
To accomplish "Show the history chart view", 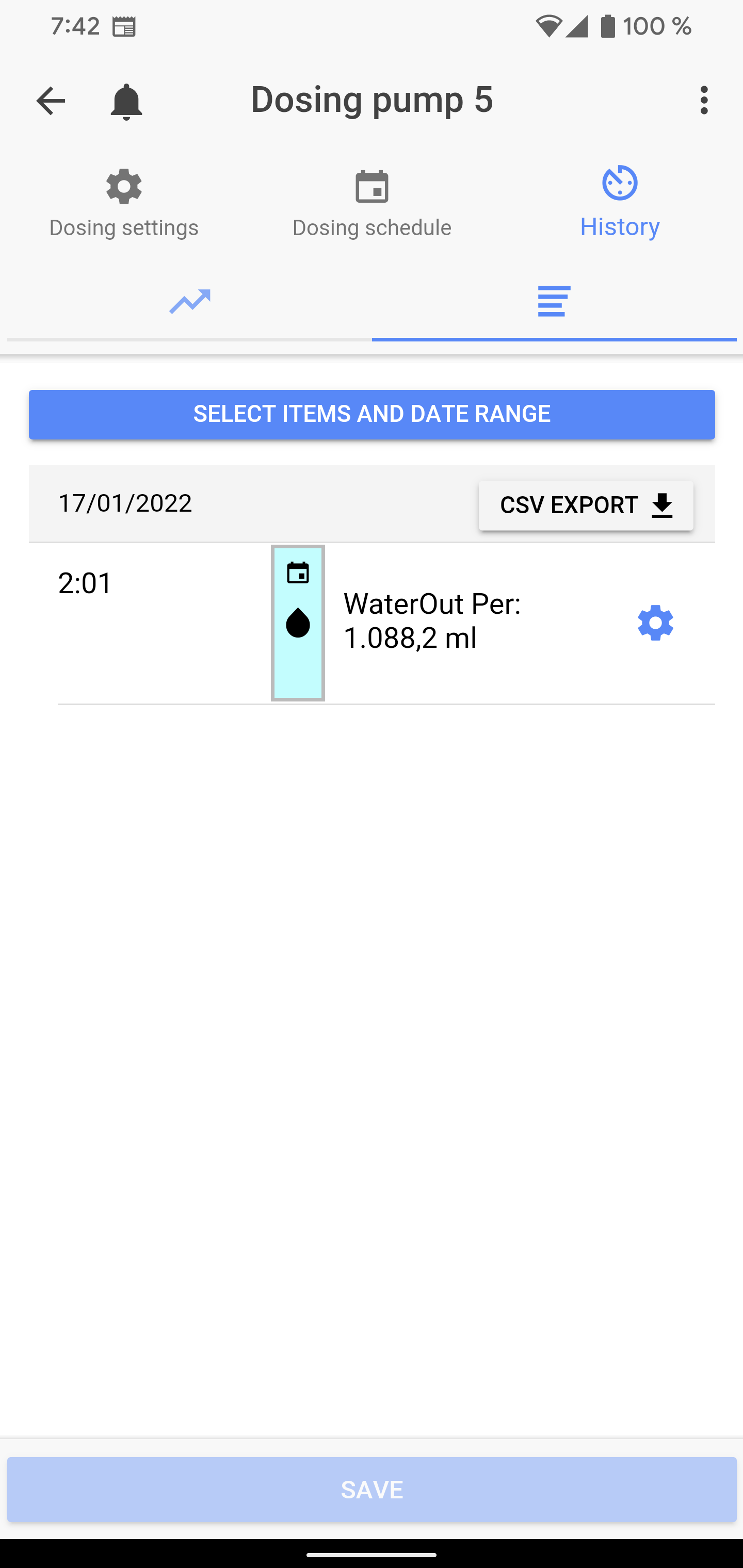I will (189, 301).
